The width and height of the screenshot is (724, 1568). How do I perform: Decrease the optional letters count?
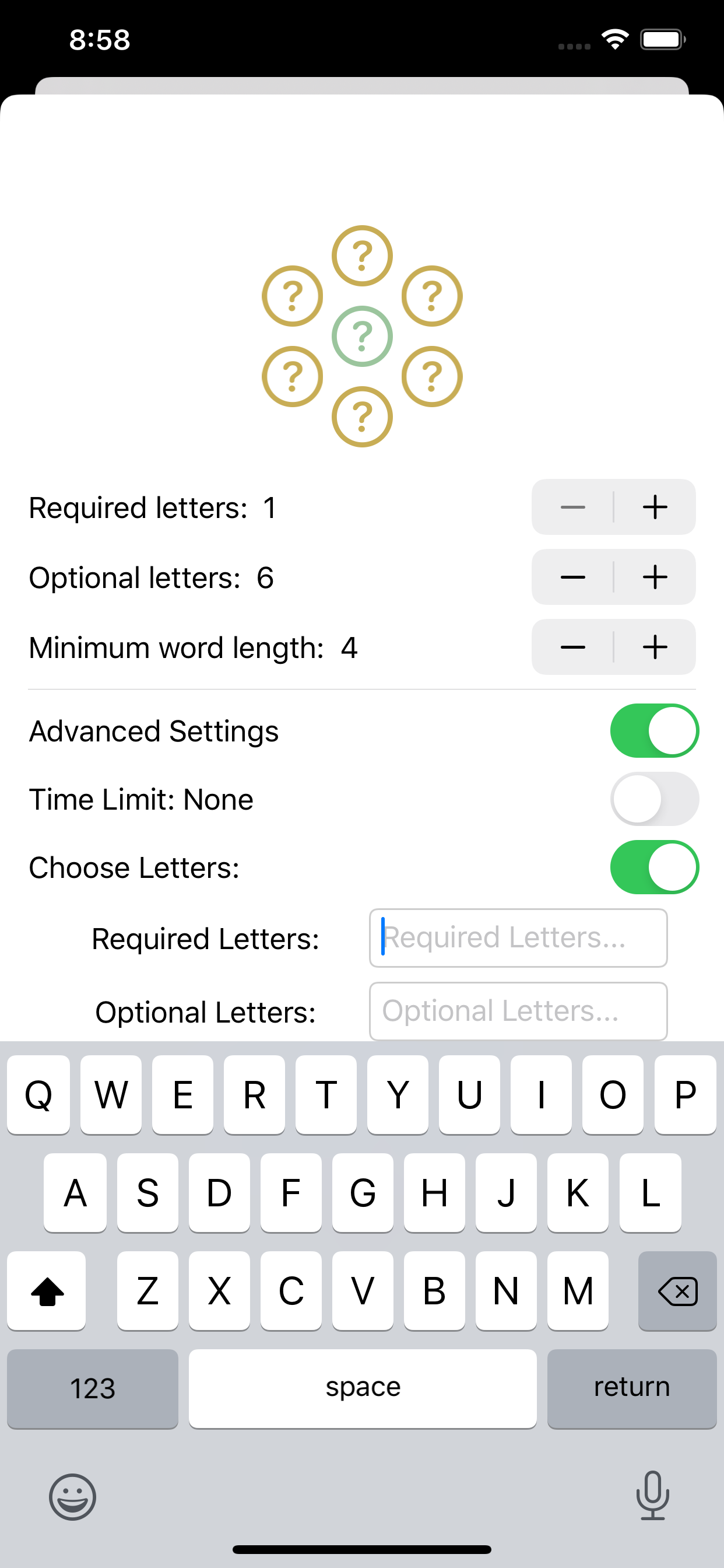[x=572, y=577]
